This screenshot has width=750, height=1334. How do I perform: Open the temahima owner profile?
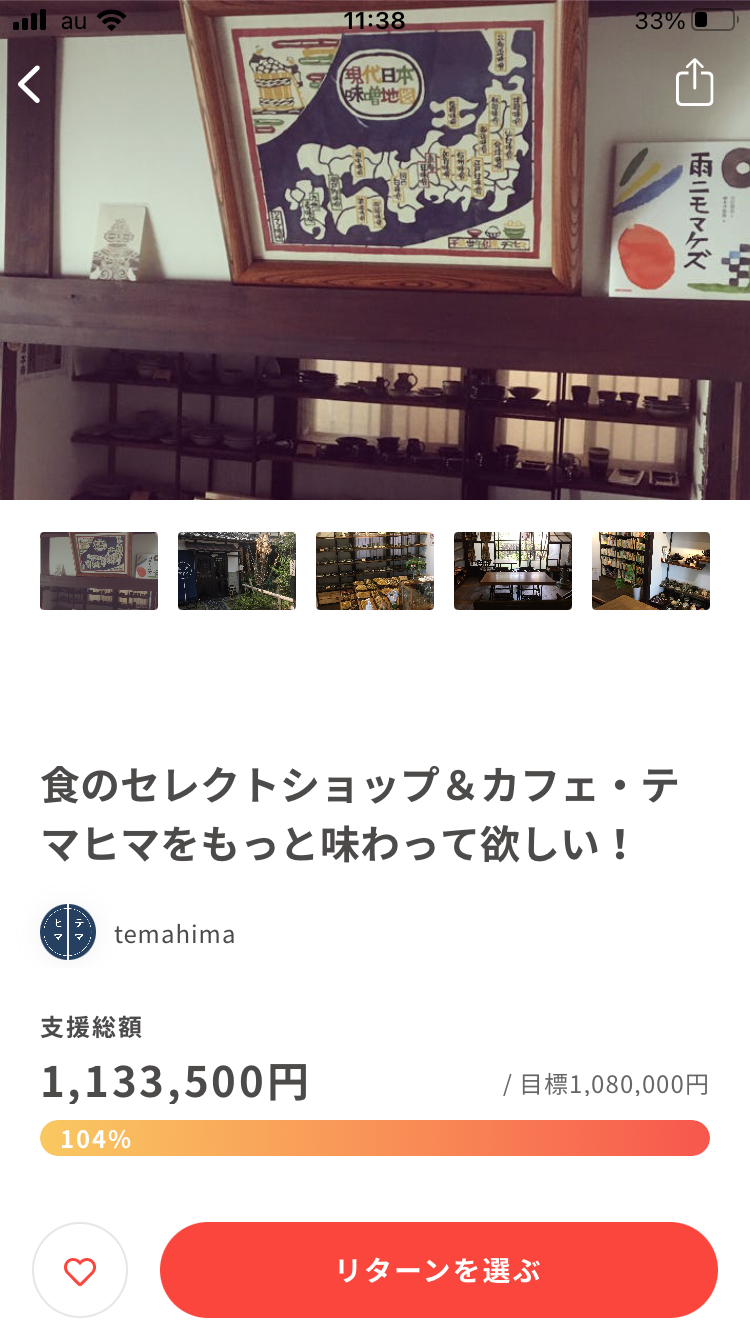138,933
